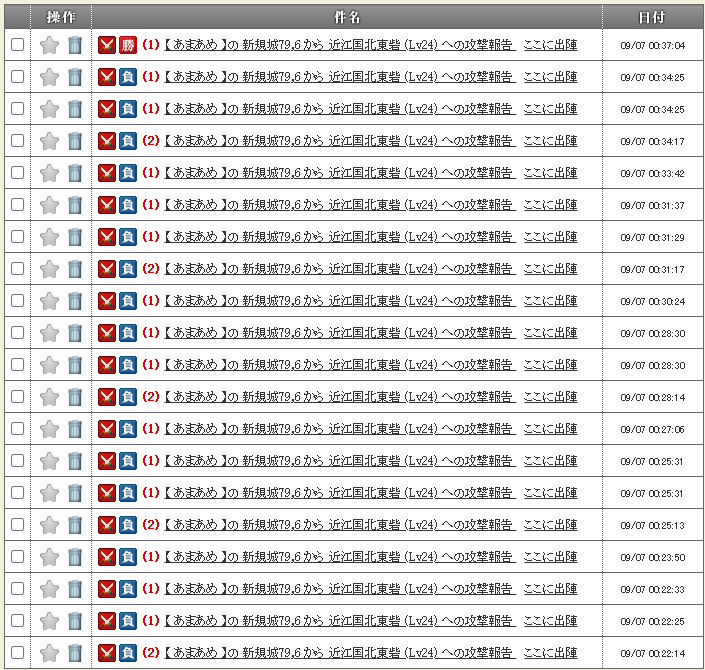Open the attack report from 00:30:24
Viewport: 705px width, 670px height.
[x=338, y=301]
